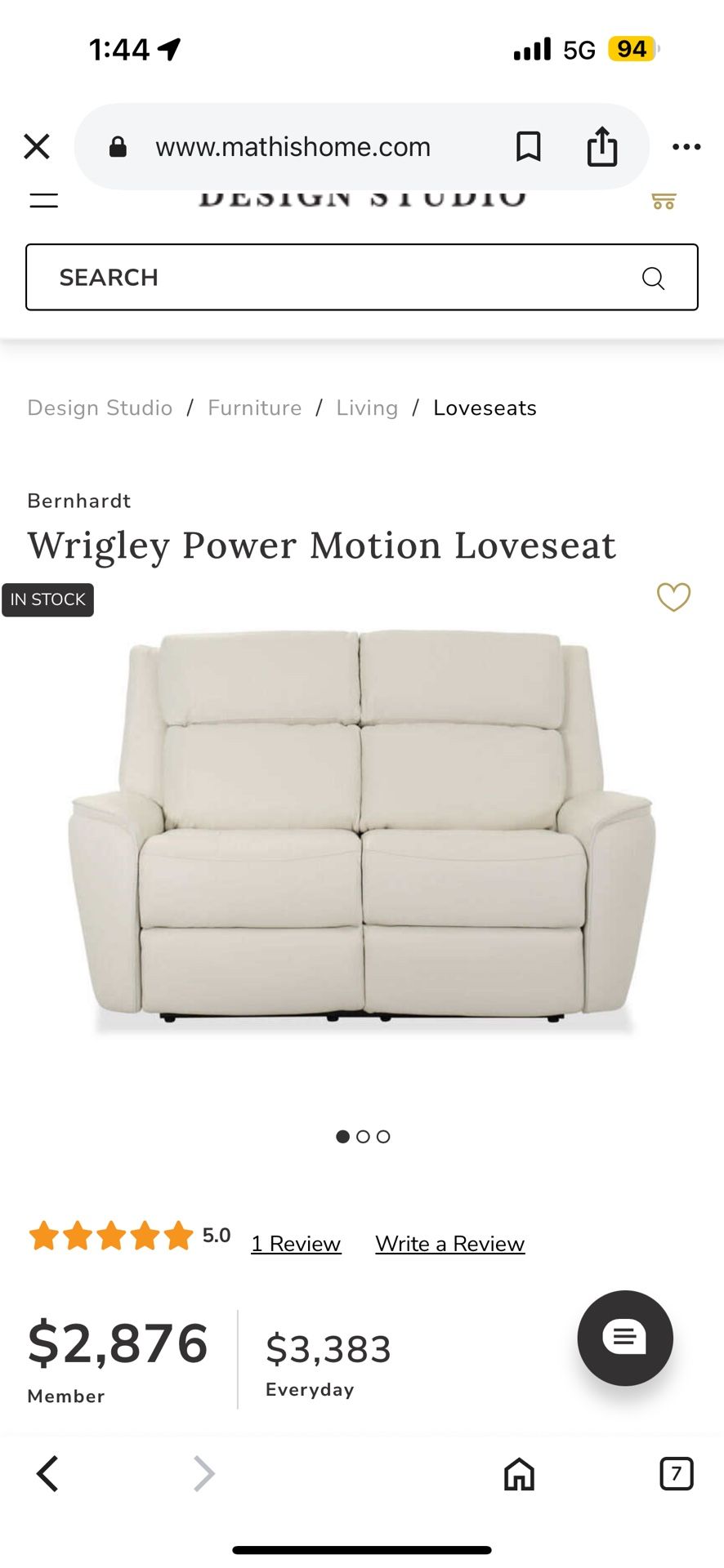Go to the browser home page
Image resolution: width=724 pixels, height=1568 pixels.
519,1474
